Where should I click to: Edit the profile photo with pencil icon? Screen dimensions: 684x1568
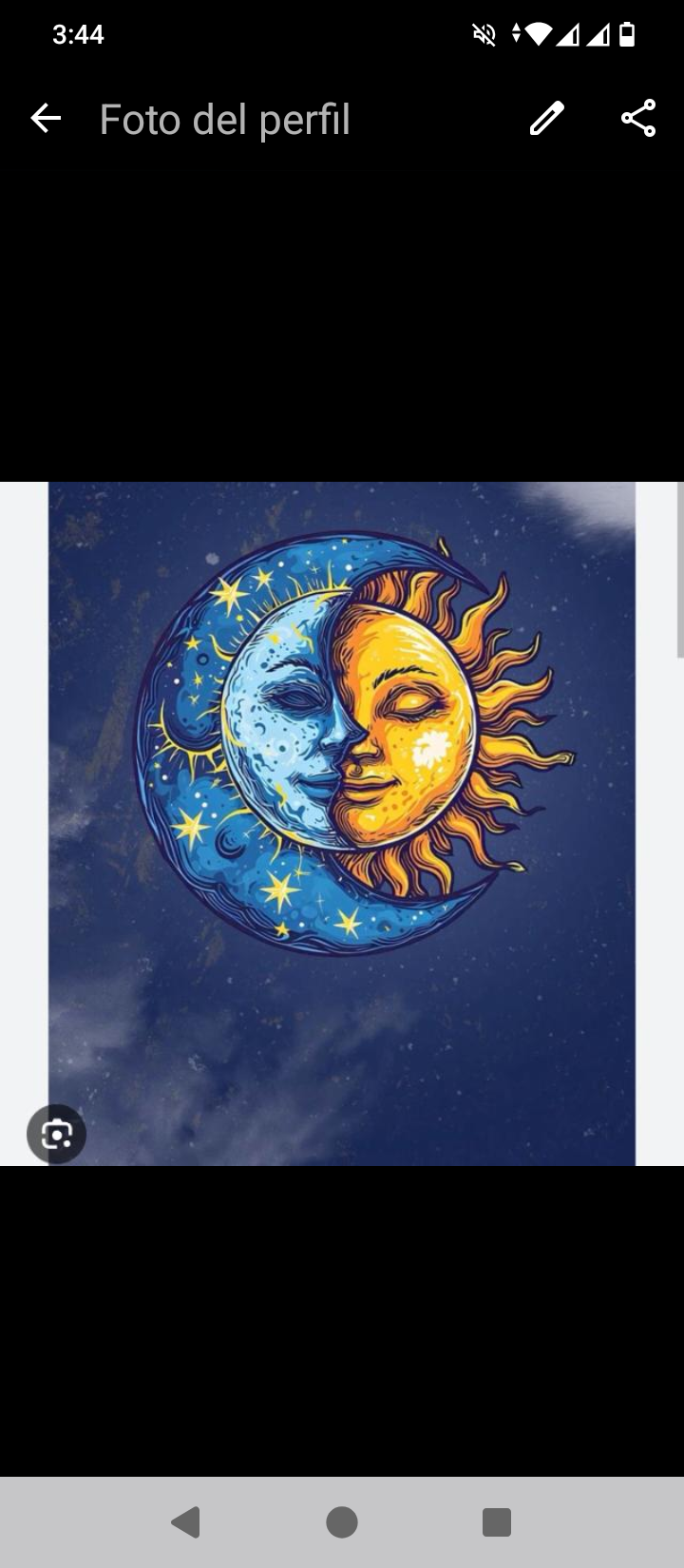click(546, 119)
